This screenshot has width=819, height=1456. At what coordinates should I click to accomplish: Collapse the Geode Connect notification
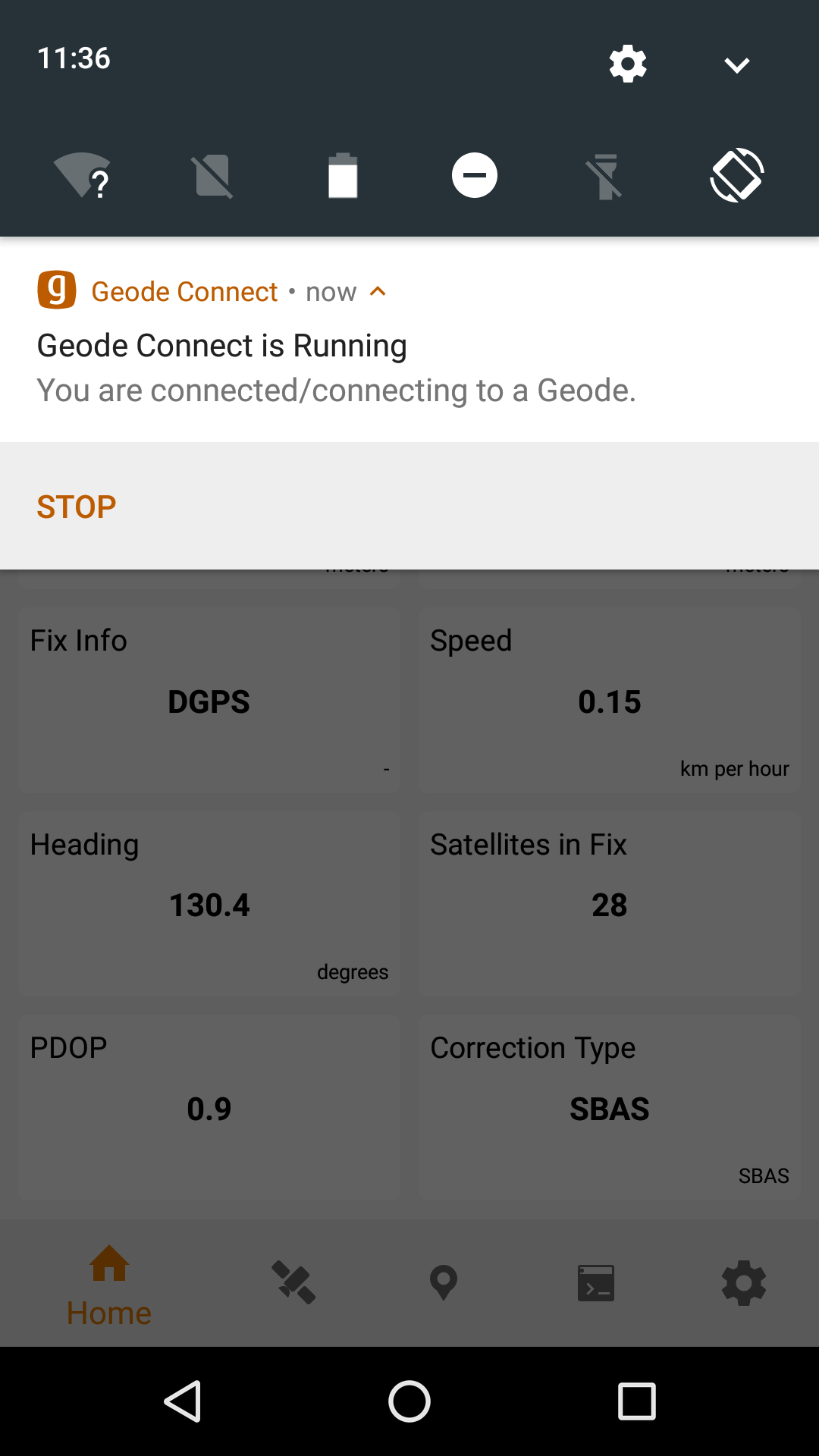point(378,292)
